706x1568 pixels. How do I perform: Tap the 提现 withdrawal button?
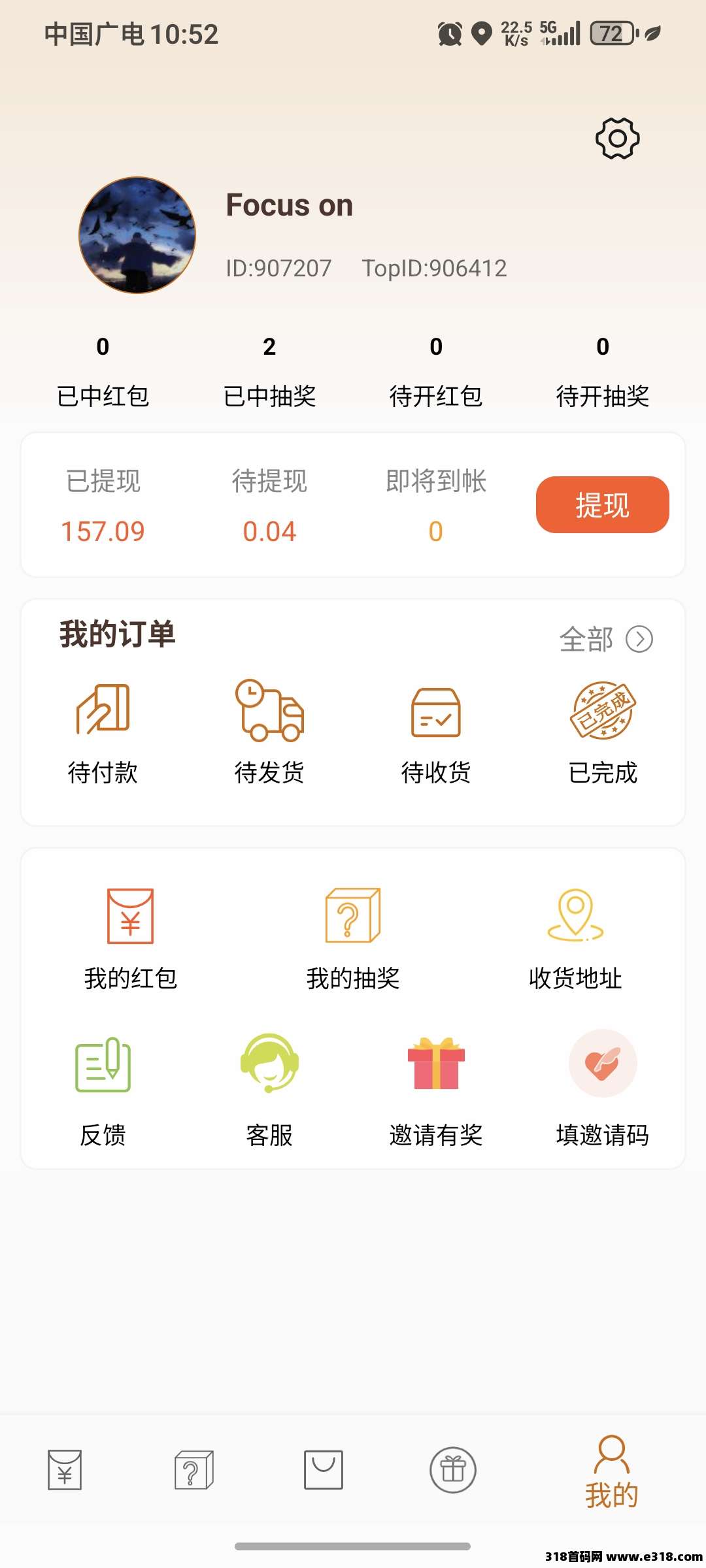[602, 505]
